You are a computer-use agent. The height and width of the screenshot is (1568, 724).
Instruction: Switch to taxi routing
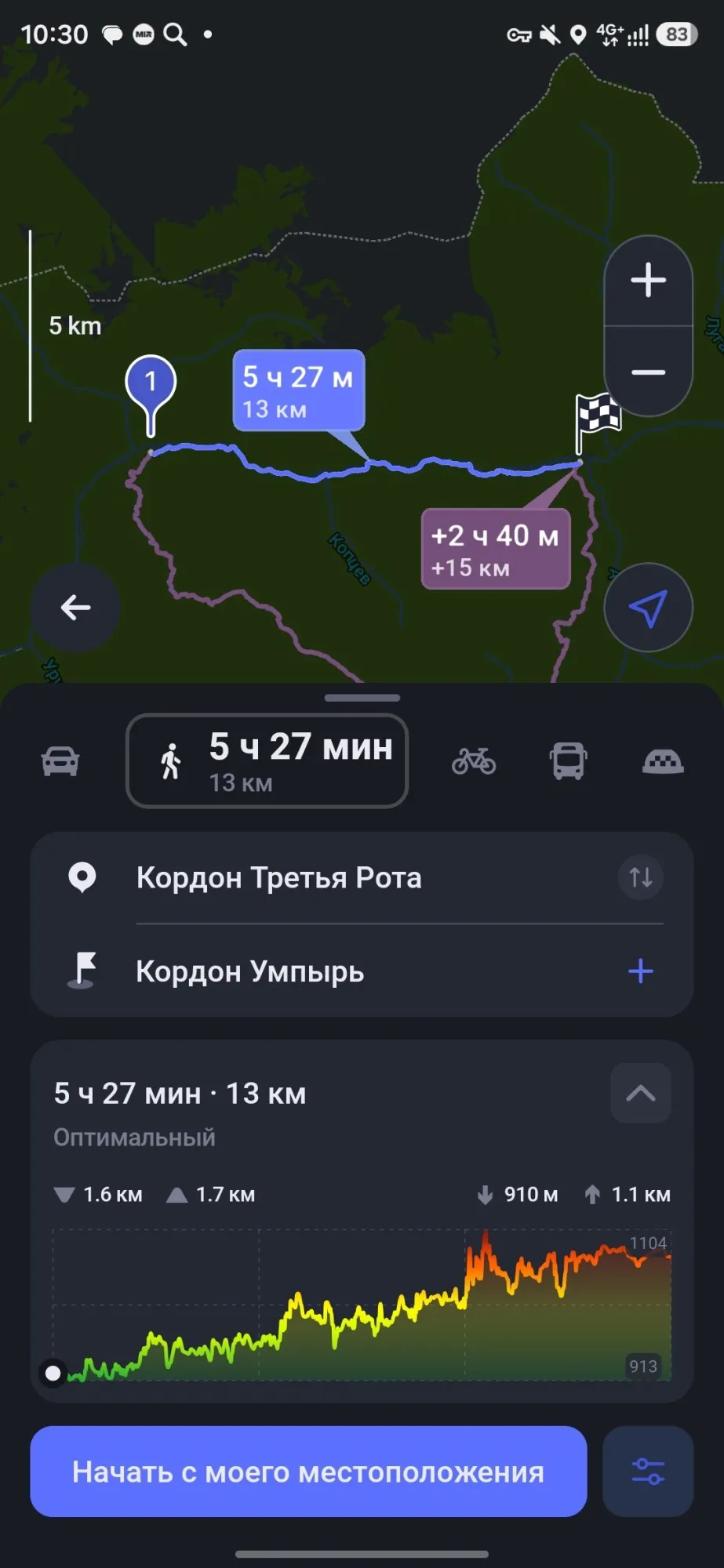coord(663,760)
